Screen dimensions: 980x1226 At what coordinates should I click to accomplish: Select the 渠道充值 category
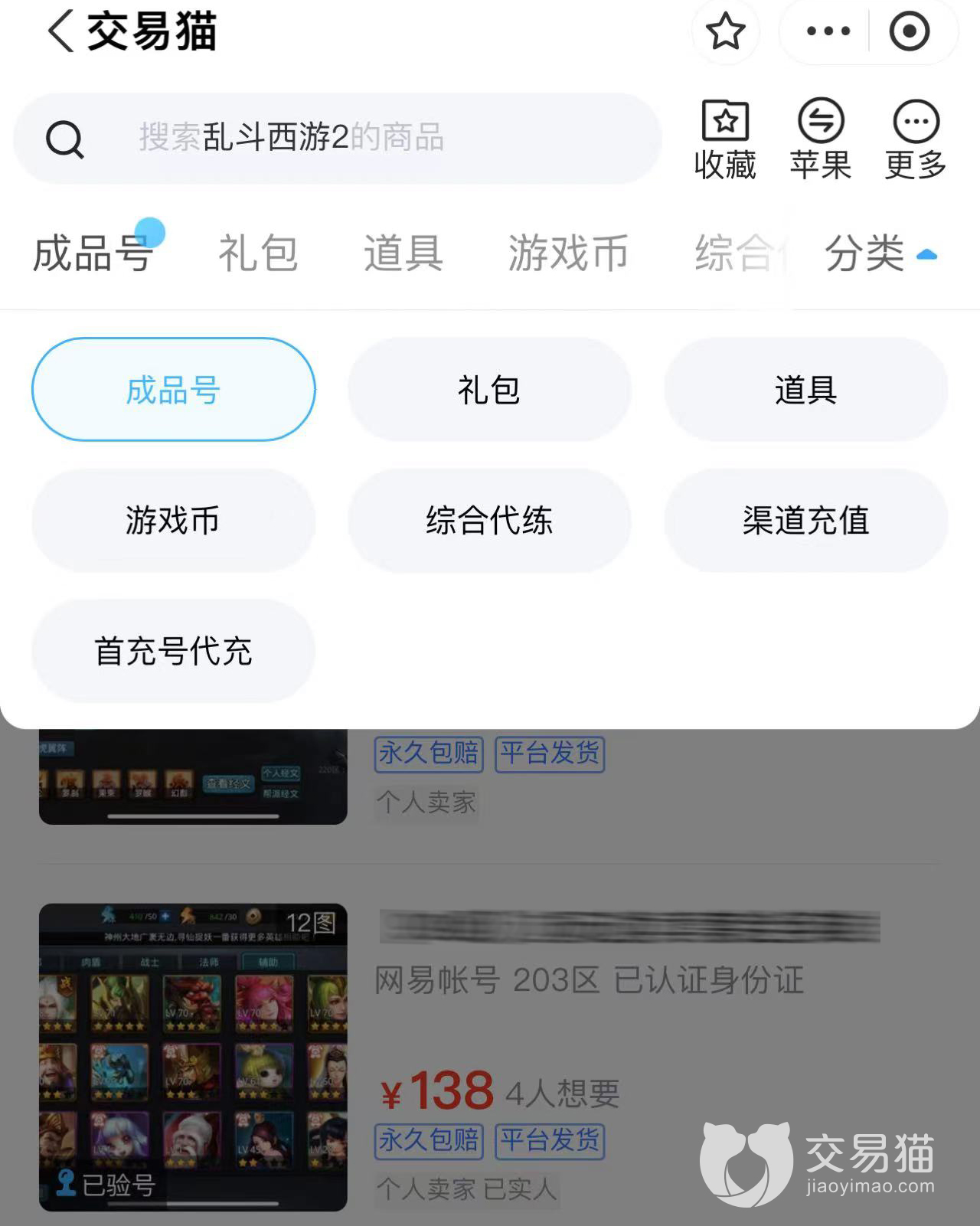[805, 521]
